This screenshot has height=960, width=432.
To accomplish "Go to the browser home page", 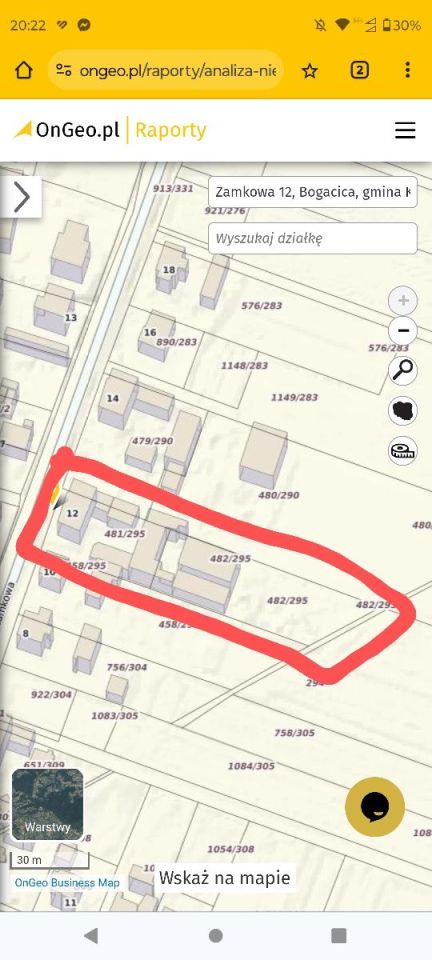I will (x=23, y=71).
